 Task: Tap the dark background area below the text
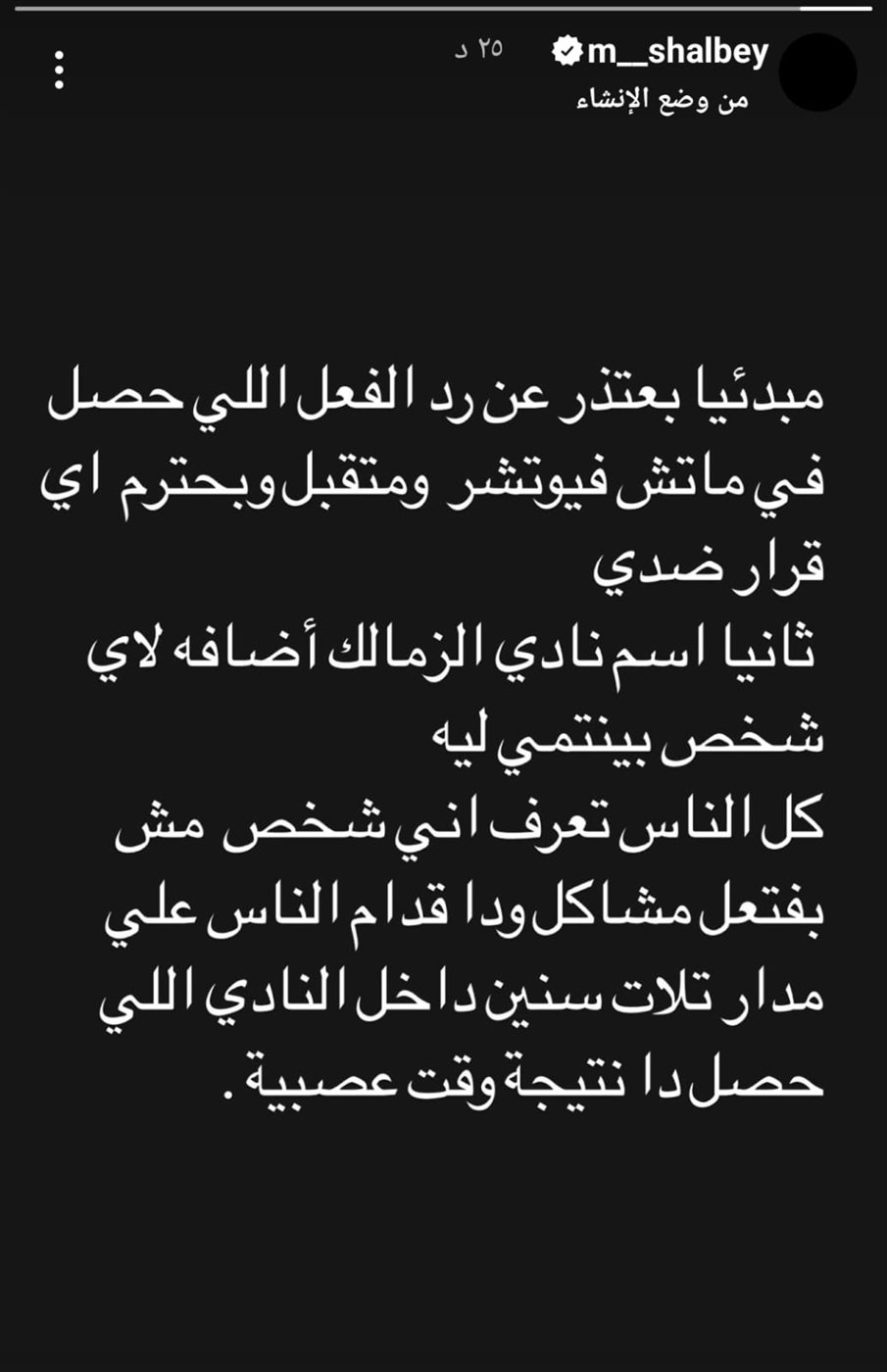pyautogui.click(x=441, y=1254)
